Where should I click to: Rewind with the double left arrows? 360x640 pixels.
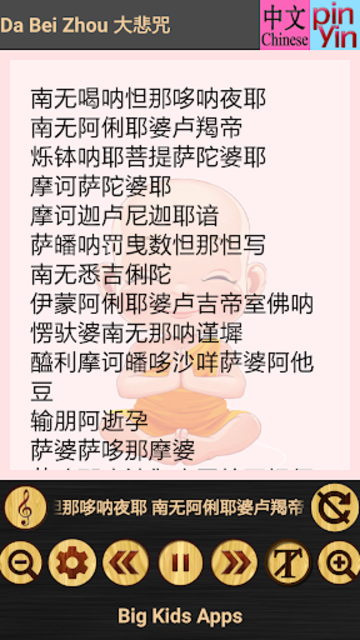coord(126,562)
